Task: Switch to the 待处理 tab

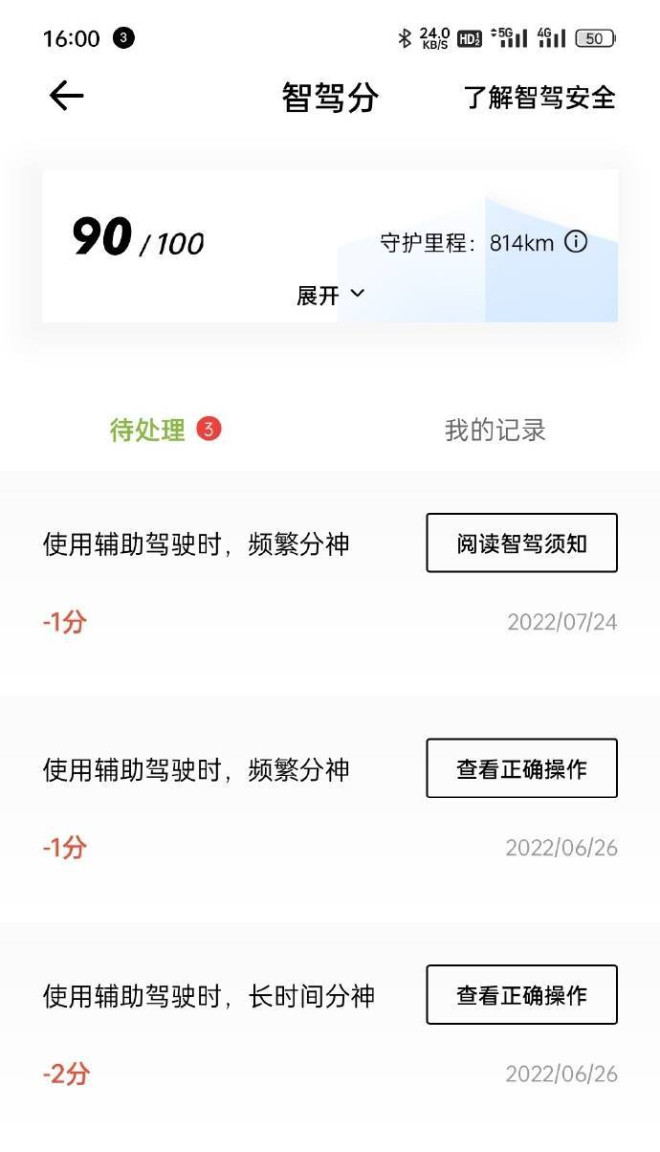Action: [x=148, y=430]
